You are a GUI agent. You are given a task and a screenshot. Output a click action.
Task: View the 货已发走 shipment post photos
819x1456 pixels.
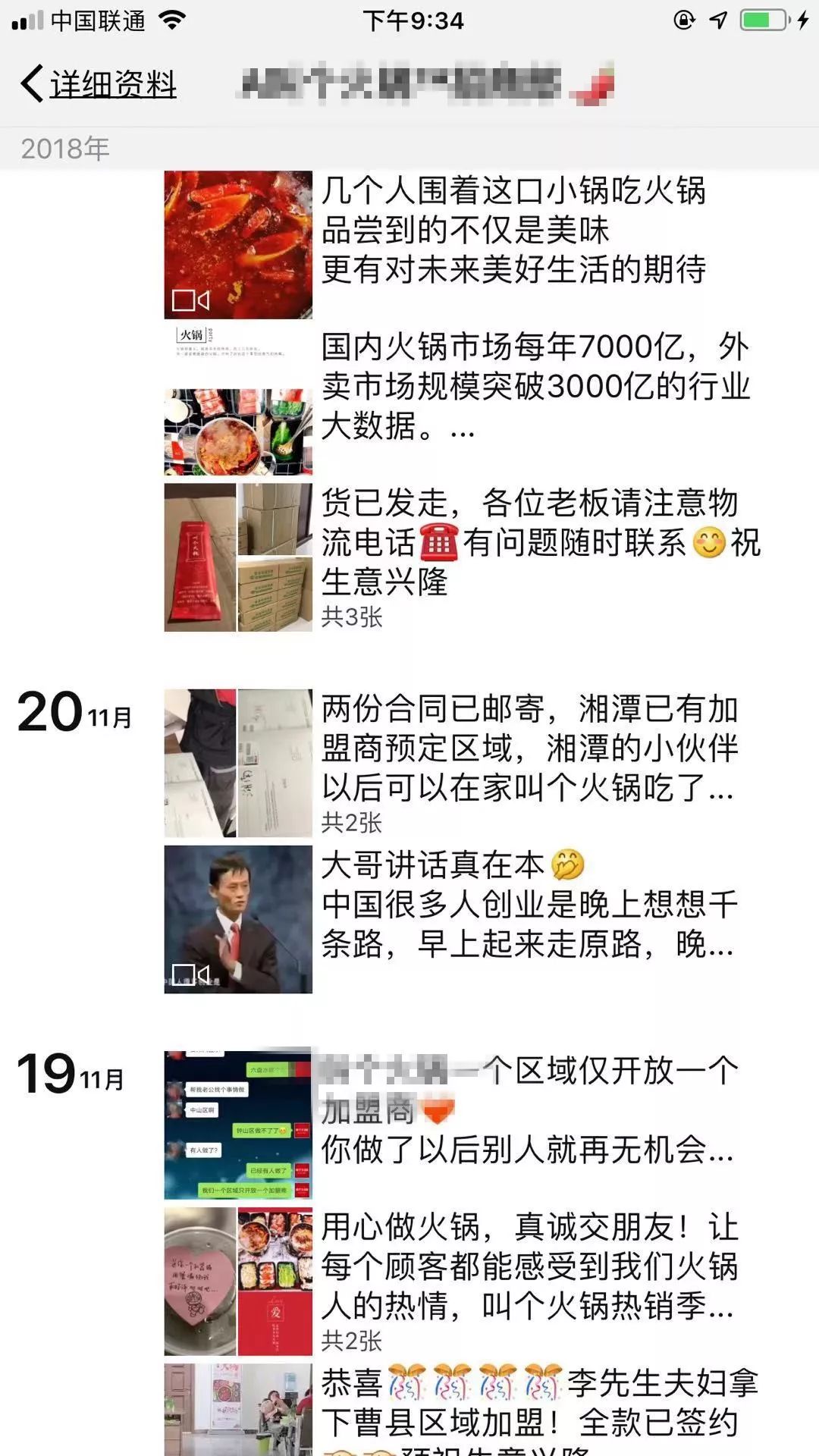pyautogui.click(x=238, y=557)
